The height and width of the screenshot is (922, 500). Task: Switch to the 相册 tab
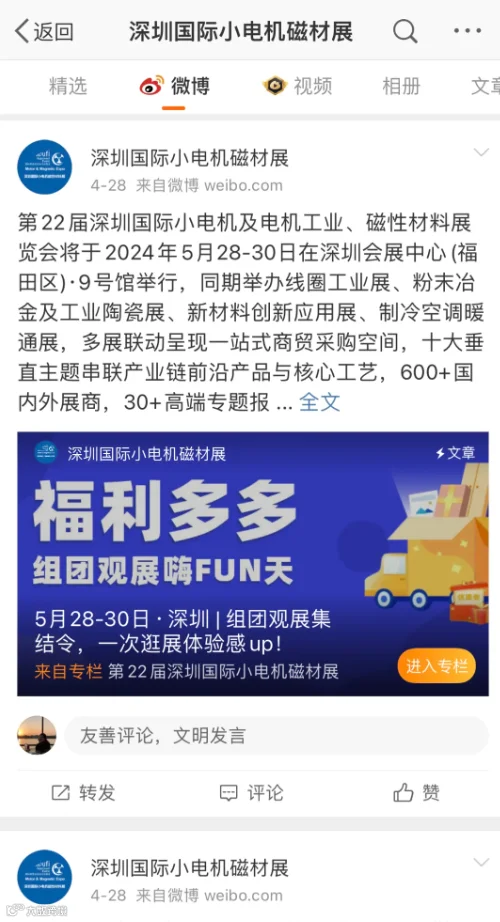pos(401,86)
